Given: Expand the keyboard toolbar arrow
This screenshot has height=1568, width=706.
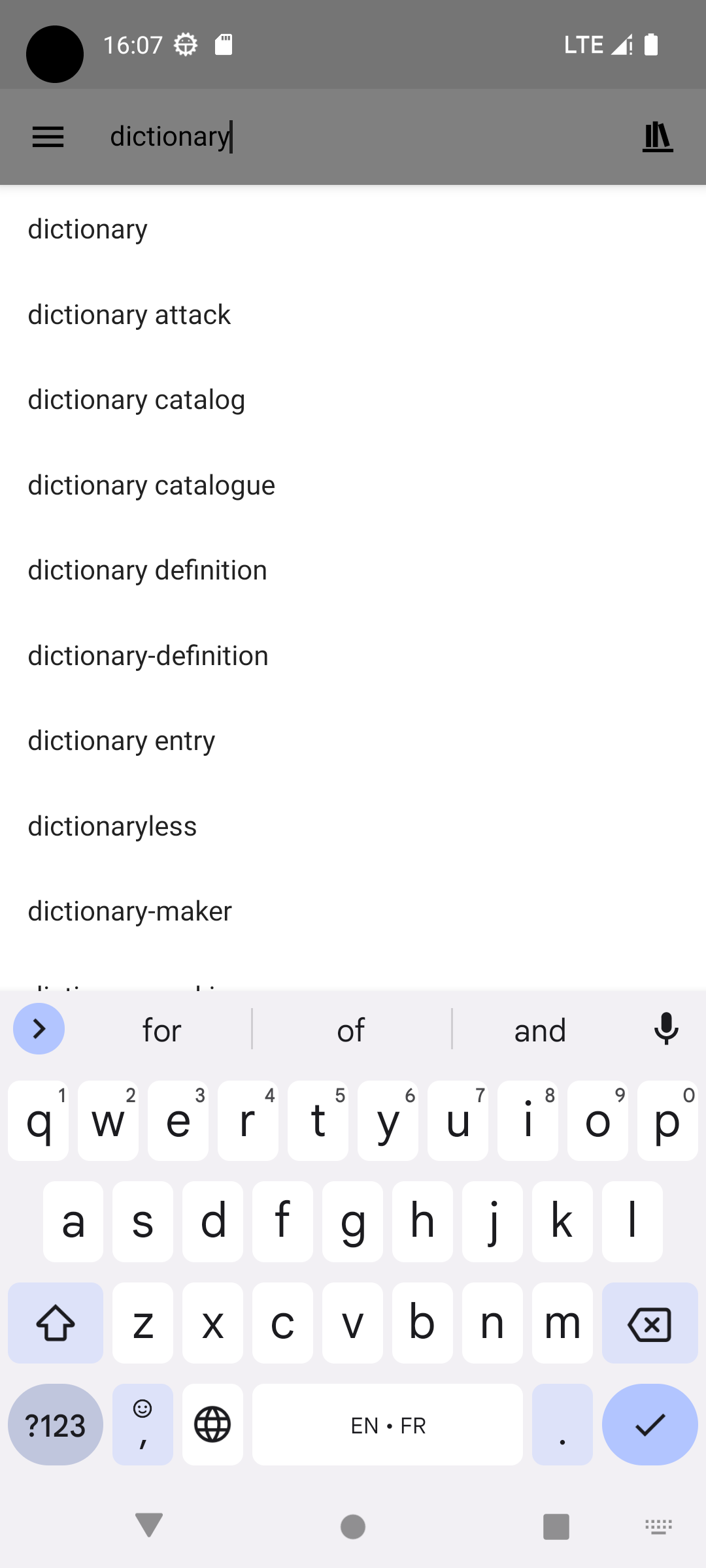Looking at the screenshot, I should (x=39, y=1029).
